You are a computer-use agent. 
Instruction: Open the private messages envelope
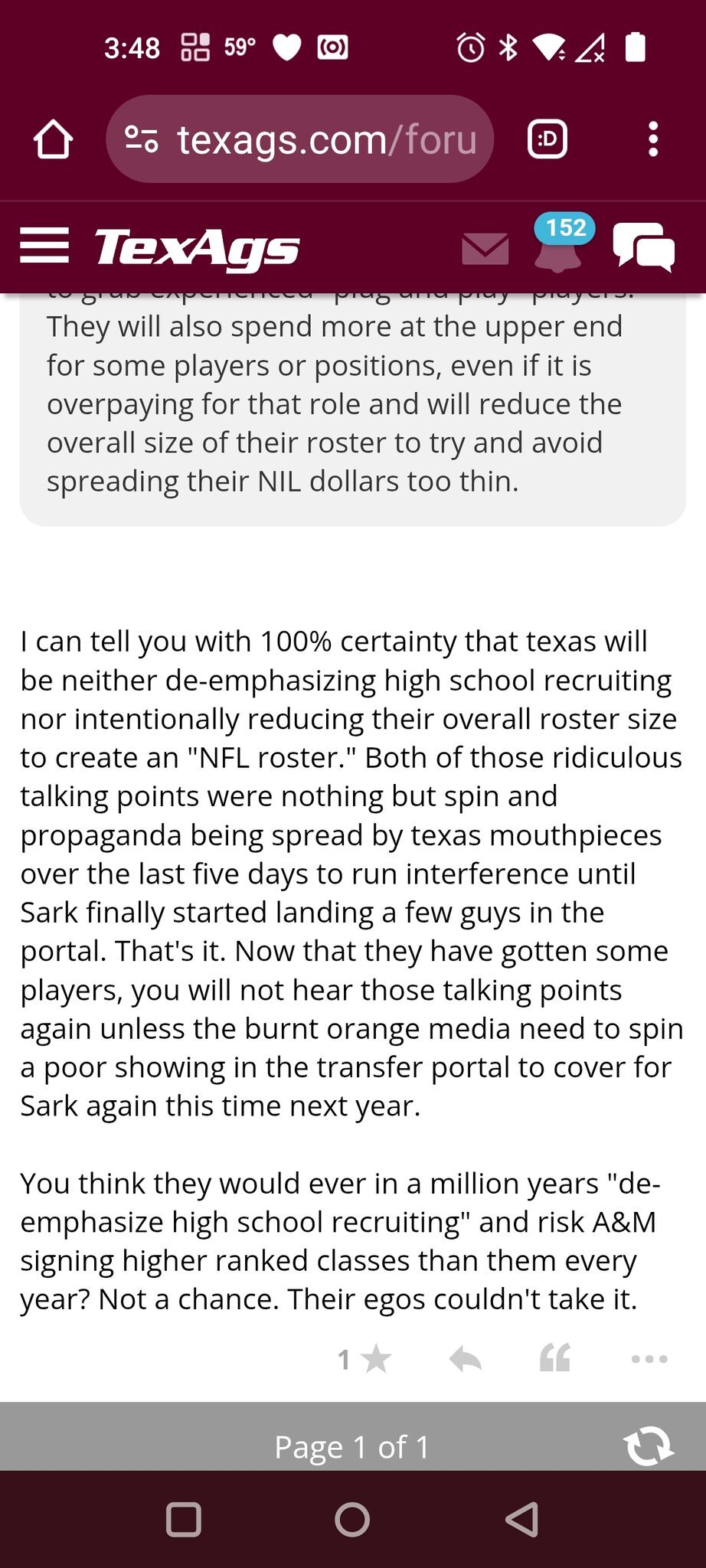click(x=485, y=250)
